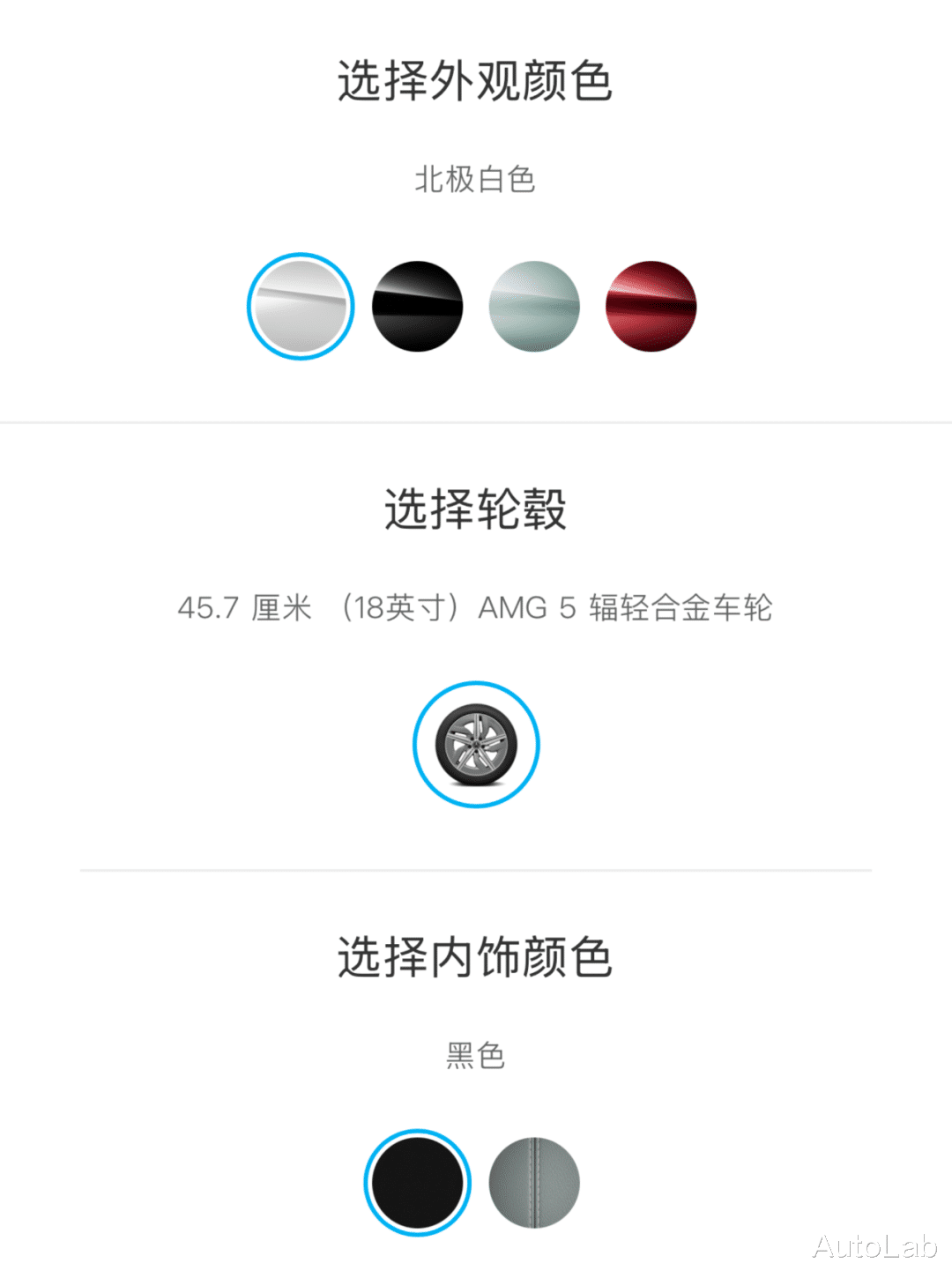
Task: Choose the black interior color
Action: click(417, 1183)
